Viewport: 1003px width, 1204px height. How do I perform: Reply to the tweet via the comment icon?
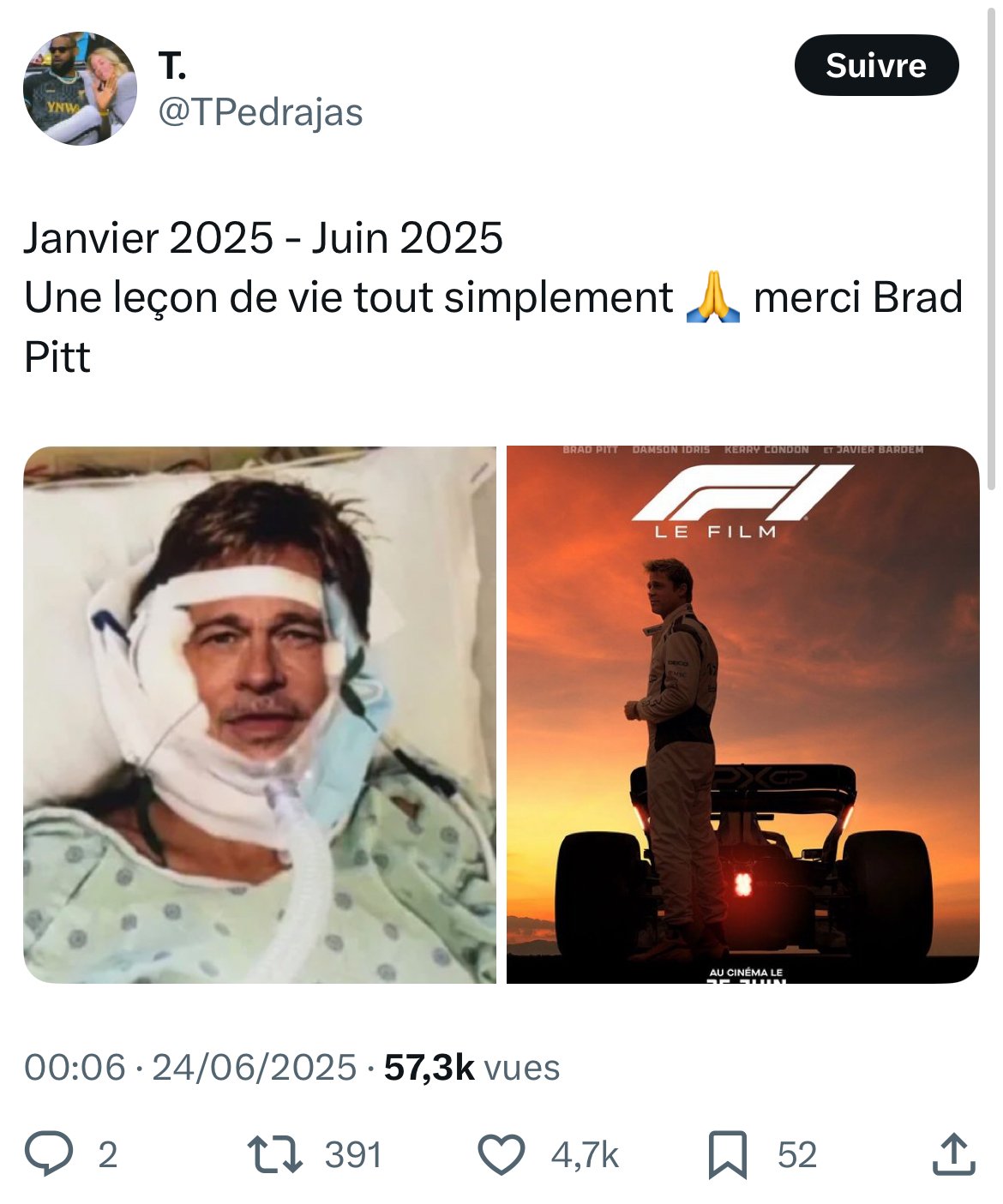(x=49, y=1153)
